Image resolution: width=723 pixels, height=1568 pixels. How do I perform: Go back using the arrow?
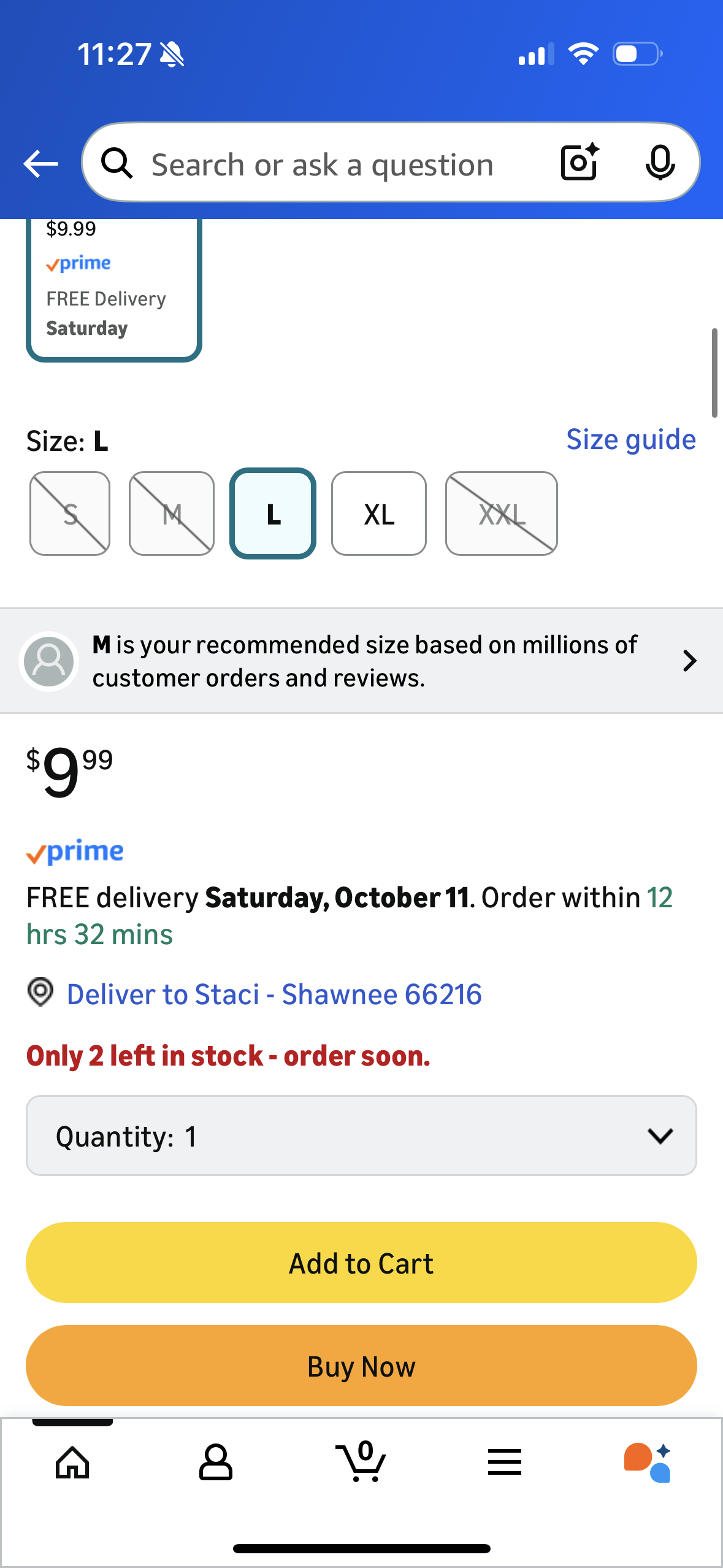(x=40, y=164)
